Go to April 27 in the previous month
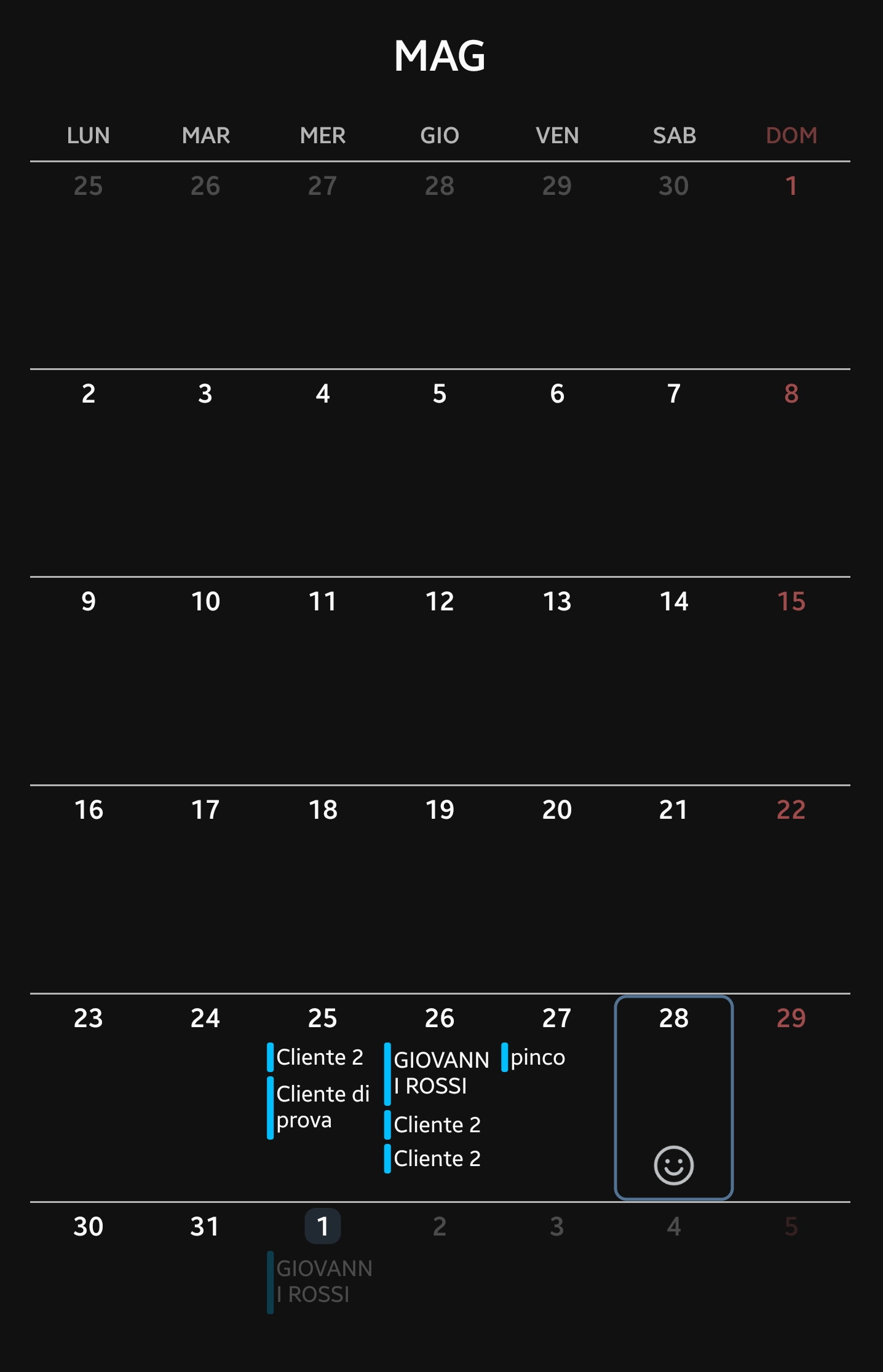The height and width of the screenshot is (1372, 883). pyautogui.click(x=322, y=264)
